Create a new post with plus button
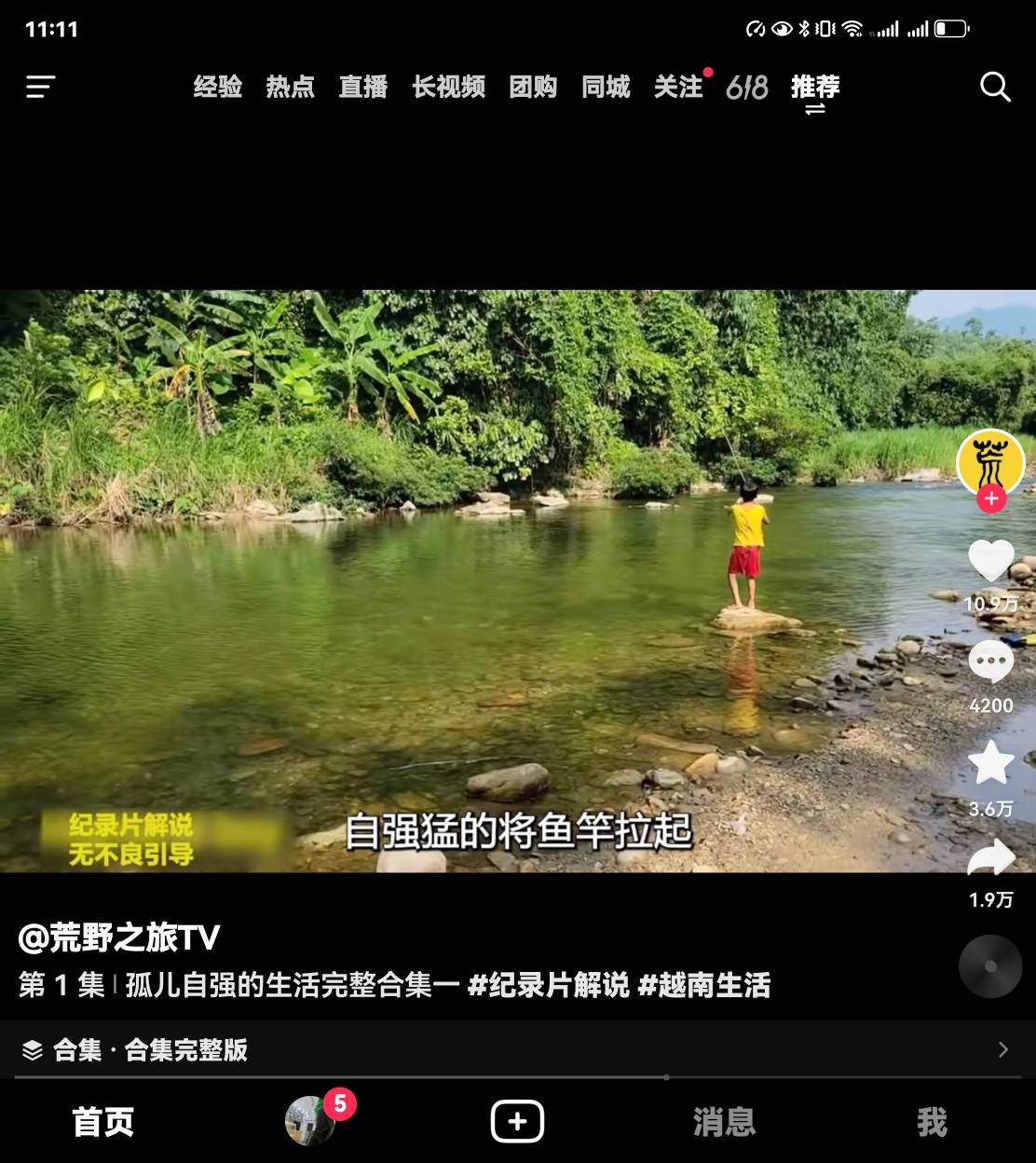 (x=518, y=1121)
